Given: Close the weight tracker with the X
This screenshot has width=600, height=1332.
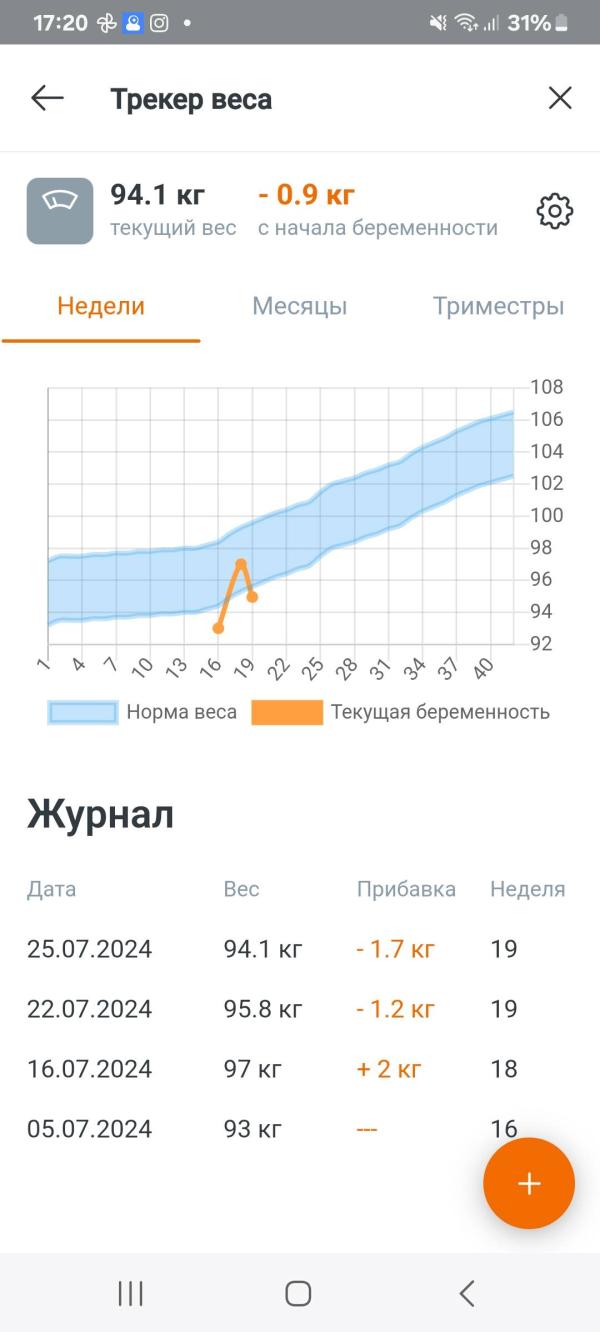Looking at the screenshot, I should pyautogui.click(x=560, y=98).
